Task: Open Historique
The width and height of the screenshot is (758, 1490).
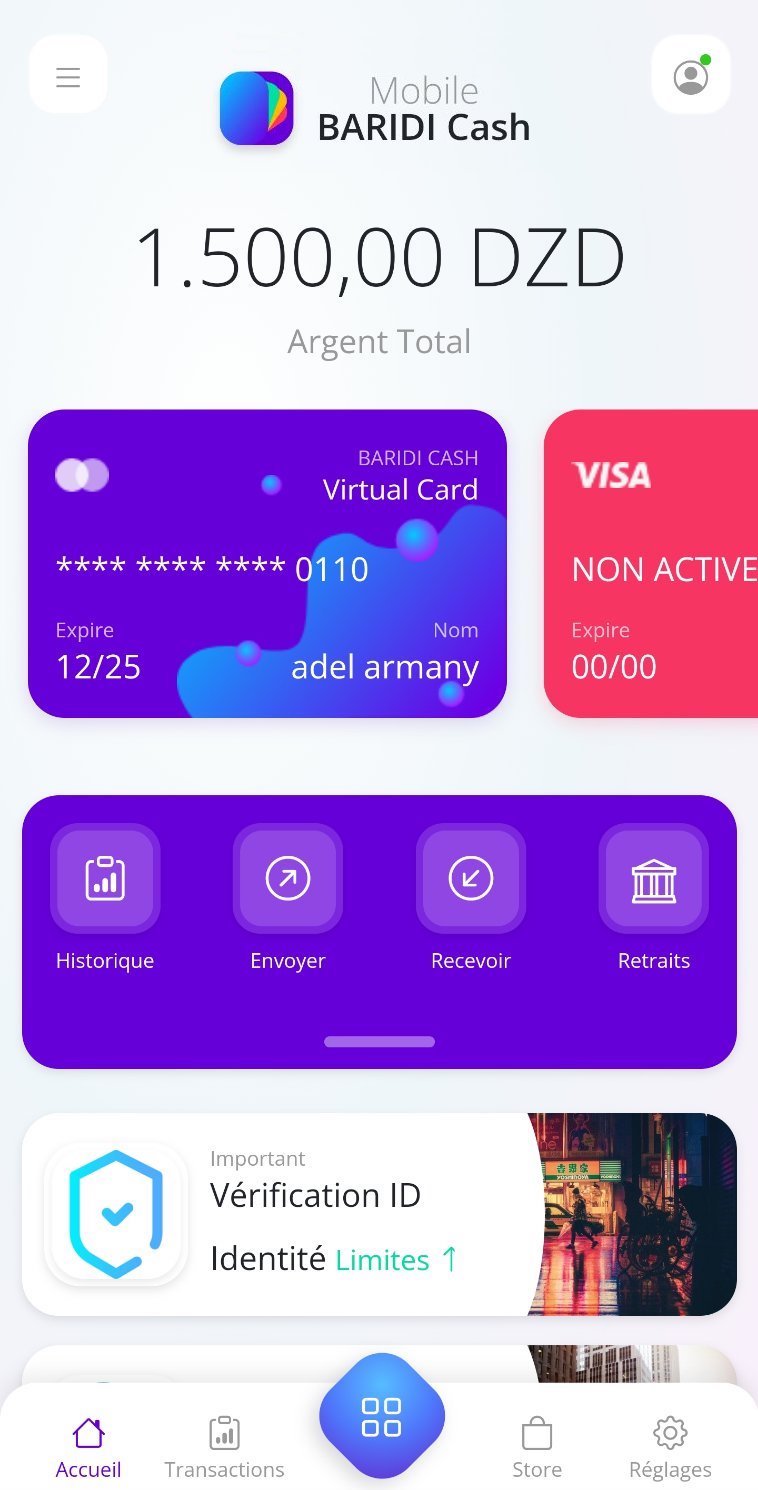Action: tap(105, 880)
